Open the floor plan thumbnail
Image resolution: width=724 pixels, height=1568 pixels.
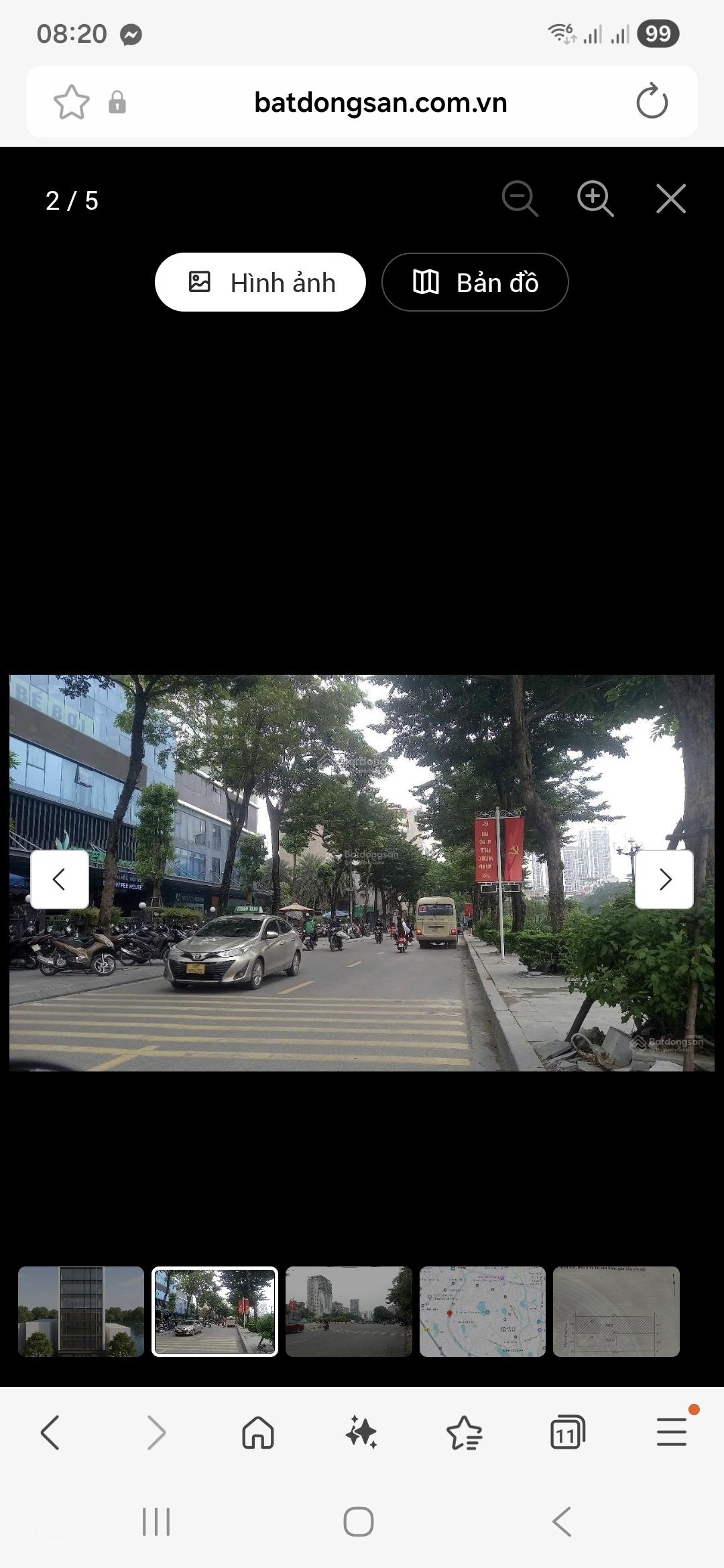tap(616, 1311)
